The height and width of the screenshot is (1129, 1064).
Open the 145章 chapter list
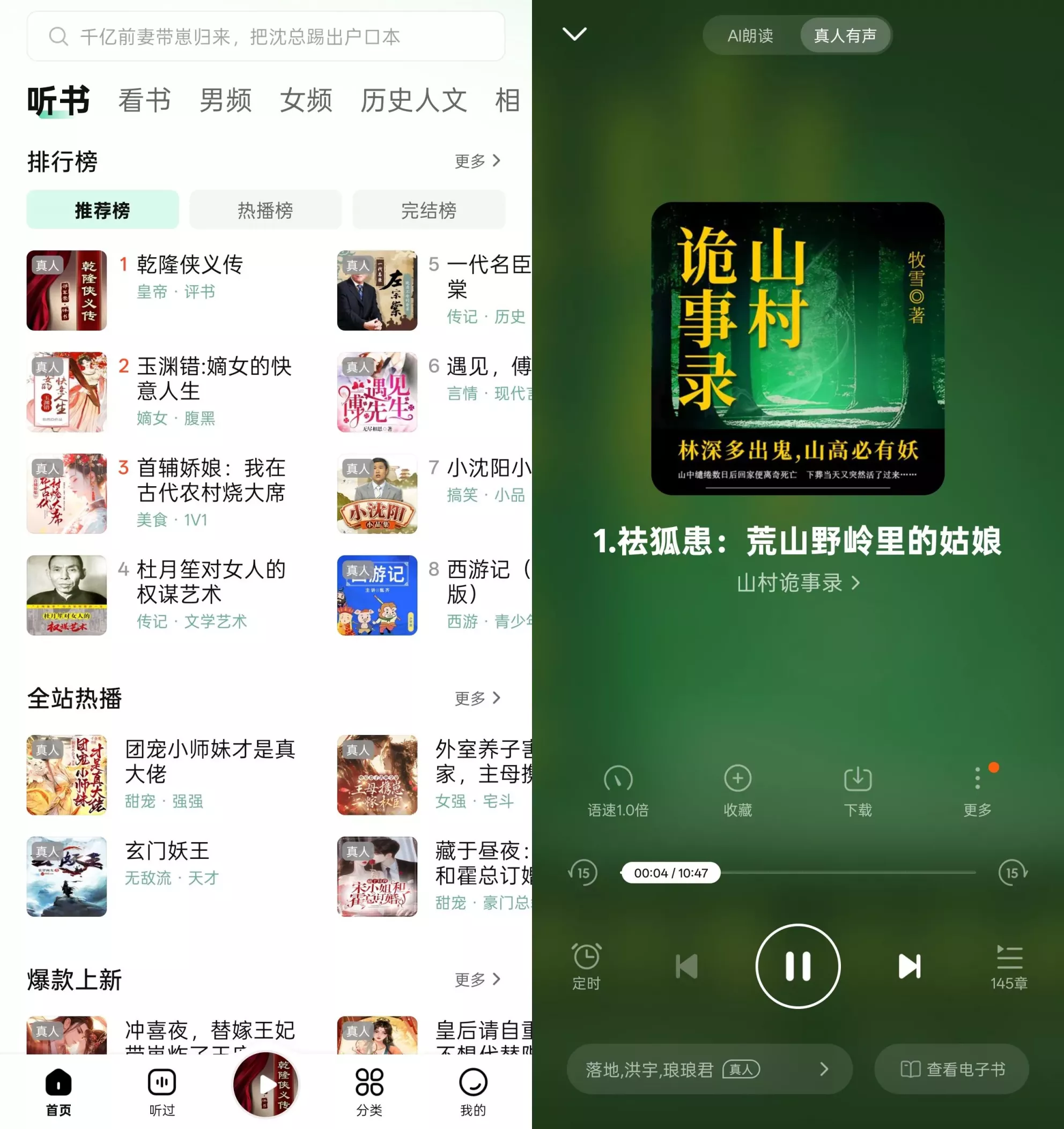click(1009, 966)
